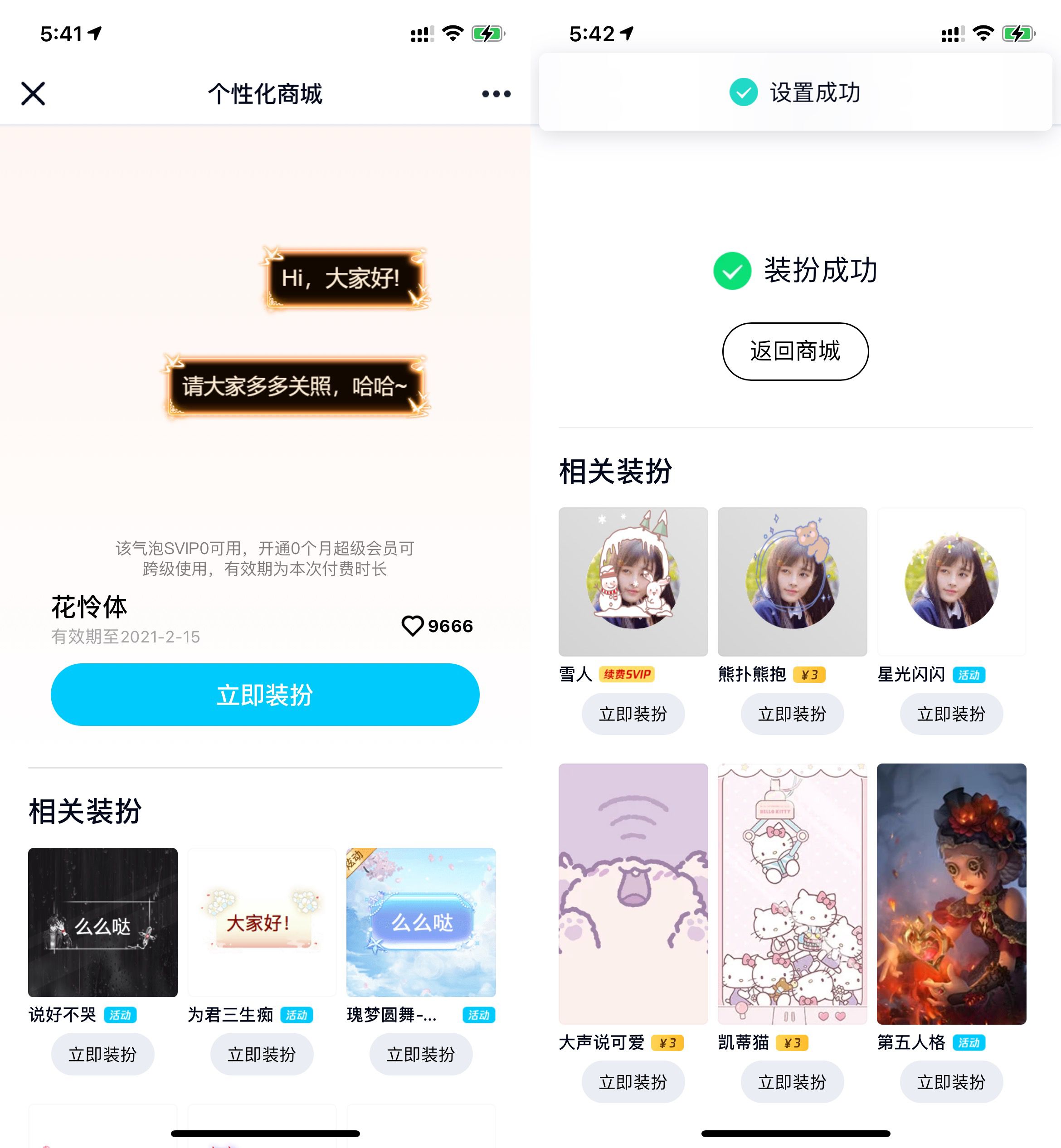Open the 凯蒂猫 Hello Kitty theme
The image size is (1061, 1148).
[792, 893]
